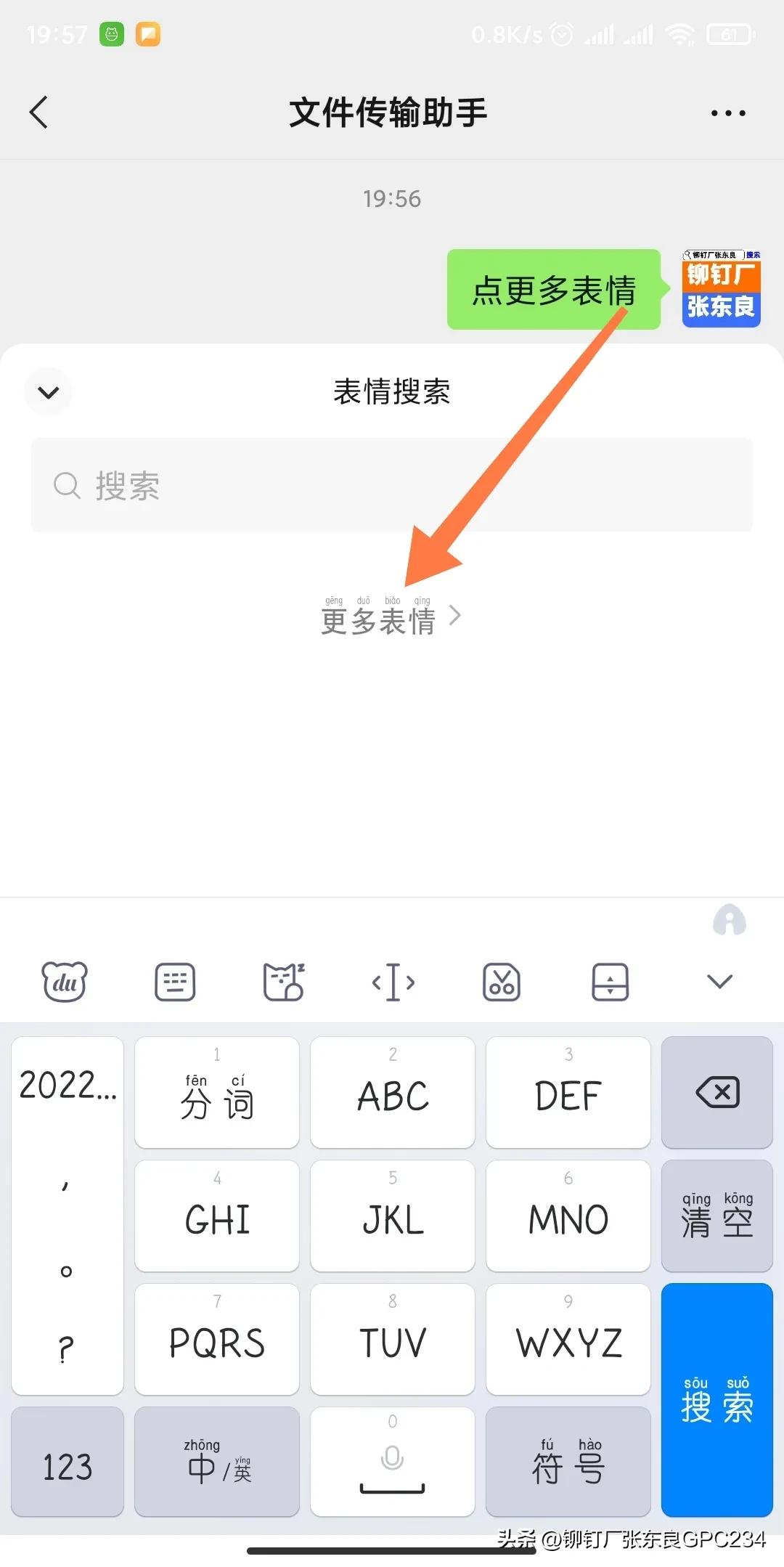Switch input between 中 and 英
Image resolution: width=784 pixels, height=1567 pixels.
tap(216, 1462)
